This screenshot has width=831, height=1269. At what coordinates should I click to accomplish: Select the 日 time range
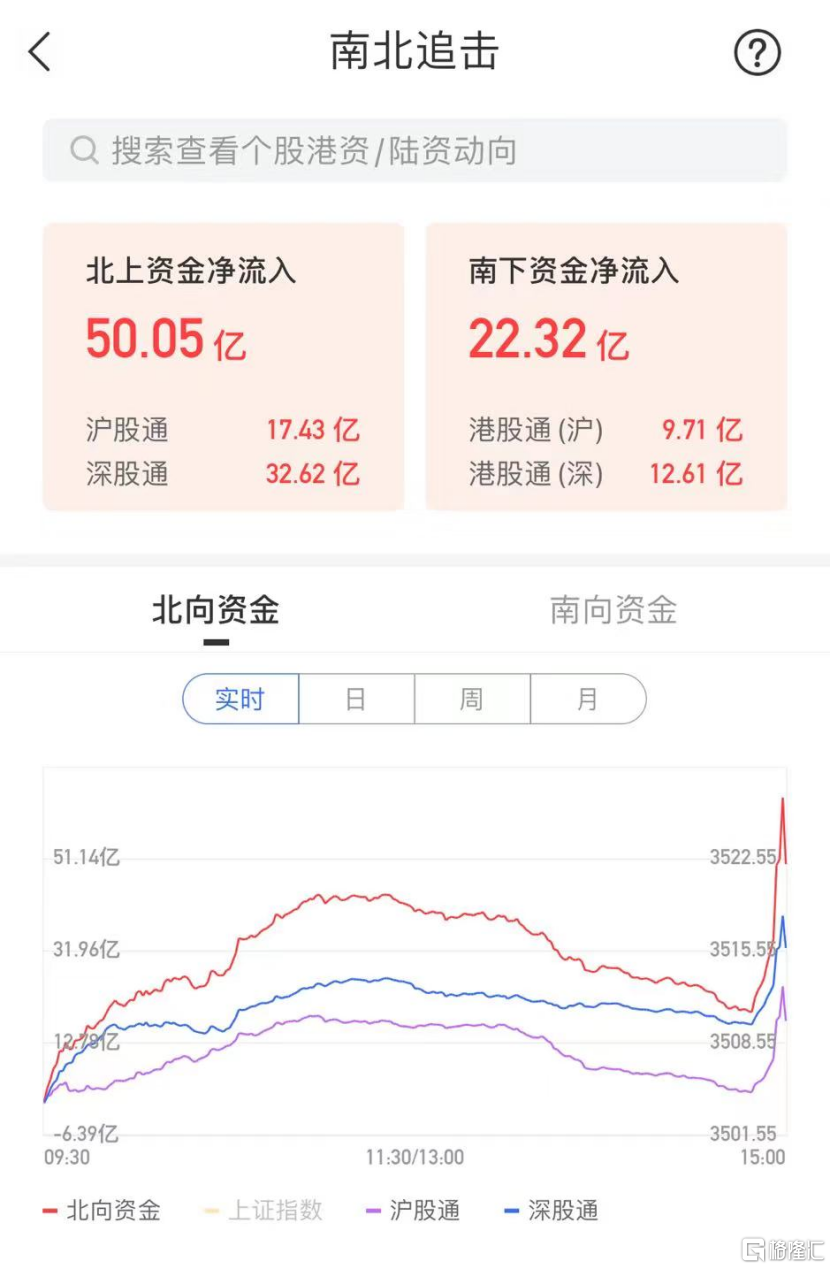(x=356, y=699)
